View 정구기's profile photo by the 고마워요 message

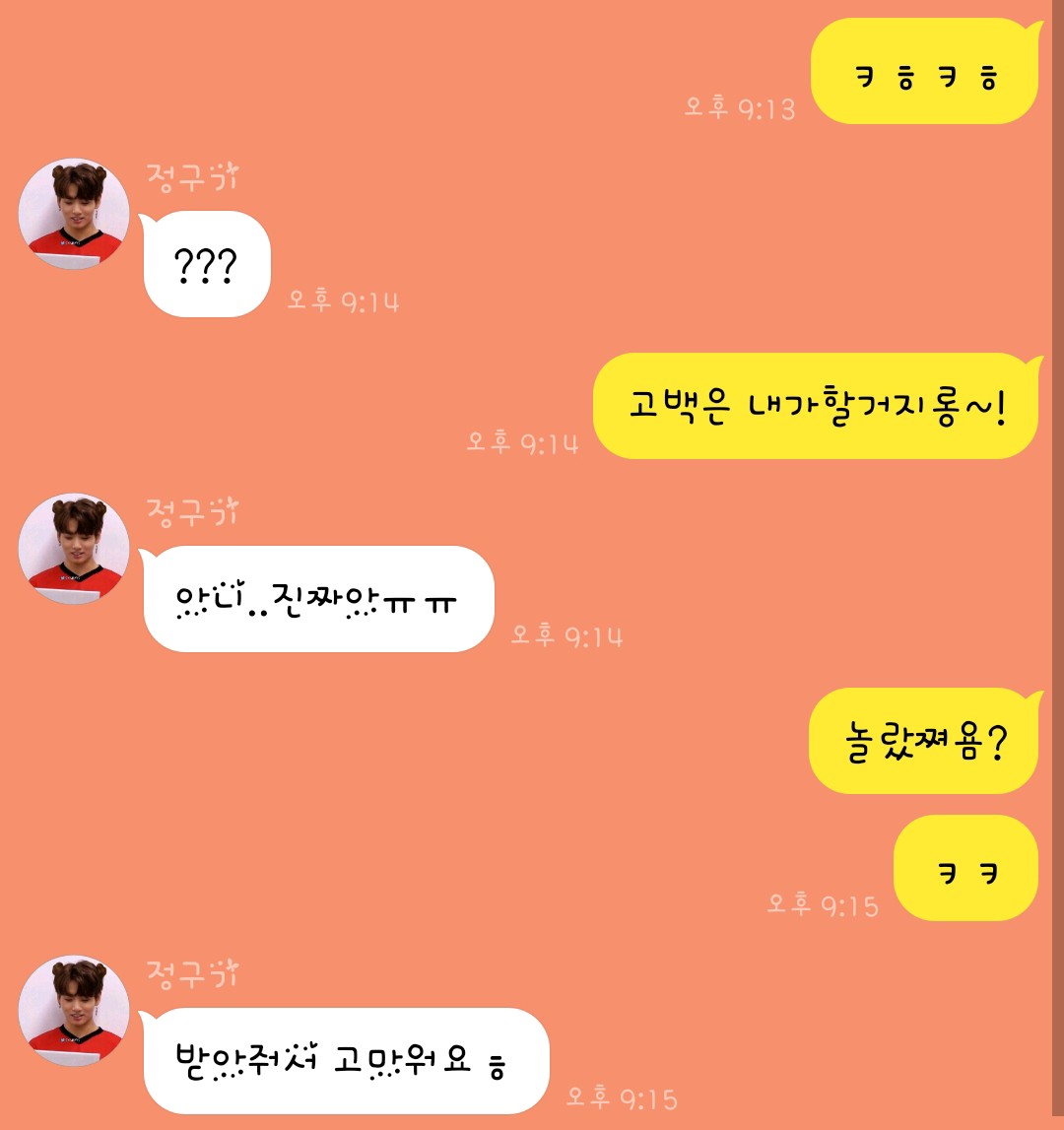pos(74,1010)
